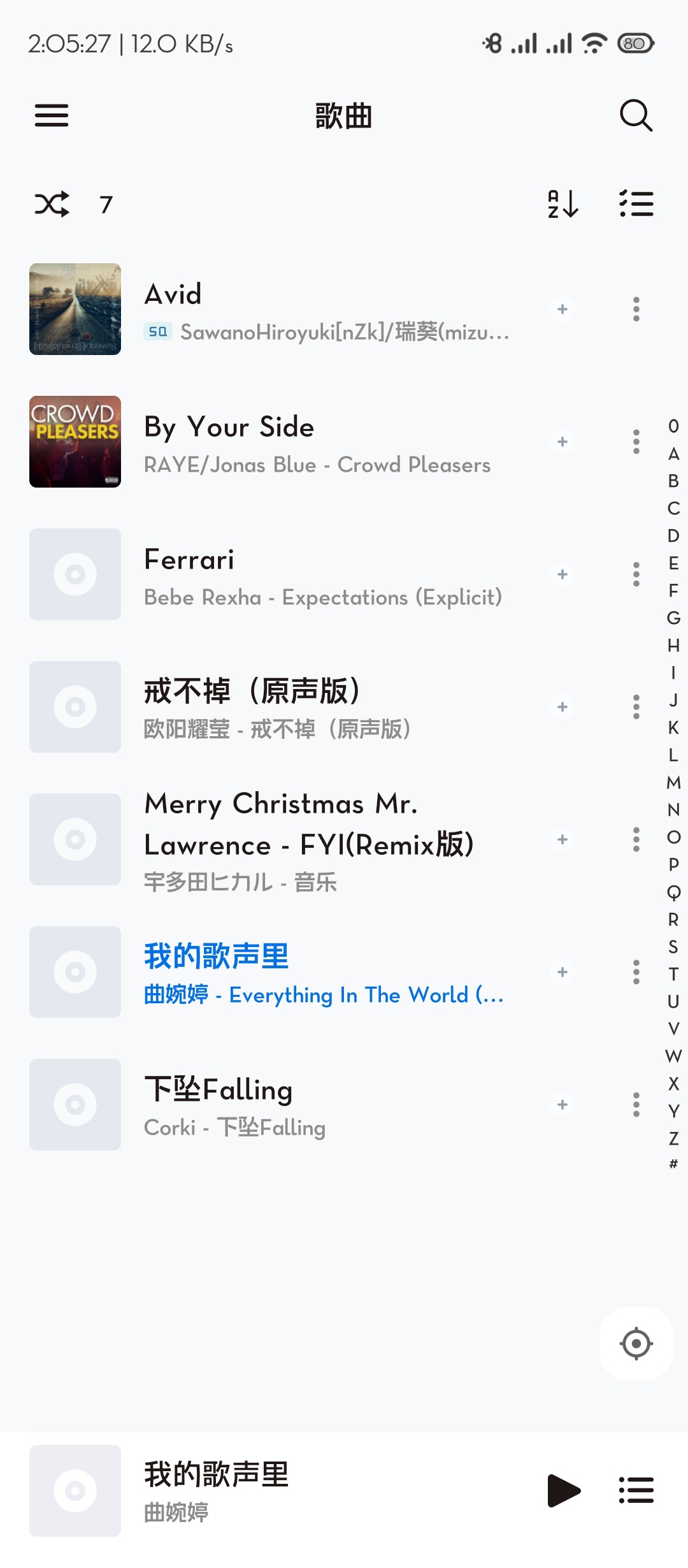
Task: Jump to letter M in the index
Action: point(673,782)
